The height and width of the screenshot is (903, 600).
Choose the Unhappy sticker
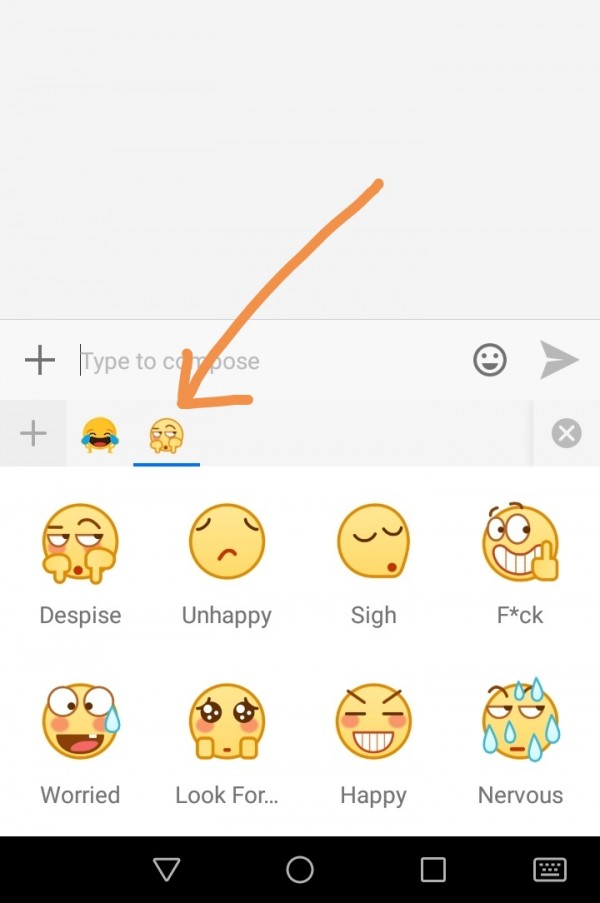coord(227,543)
